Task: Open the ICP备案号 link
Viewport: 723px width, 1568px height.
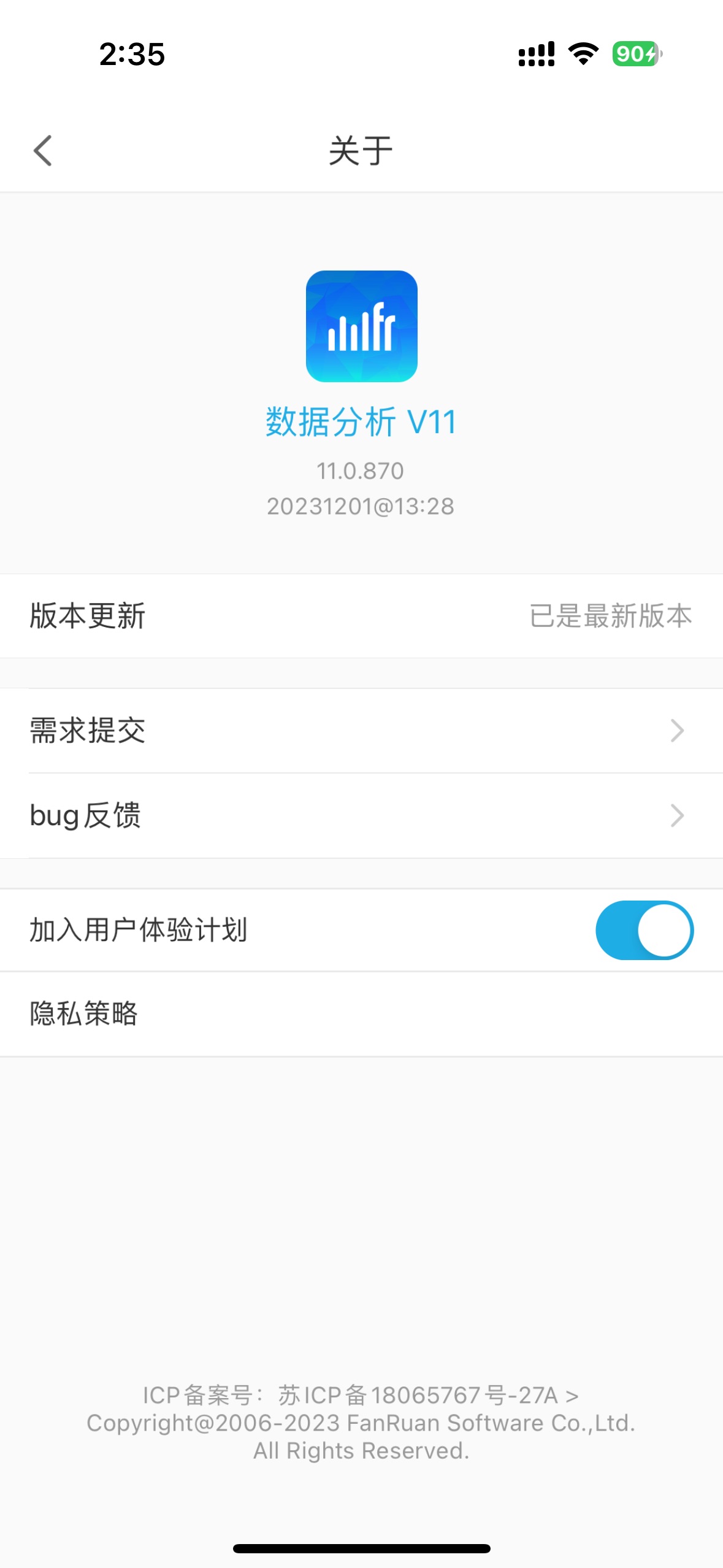Action: (361, 1396)
